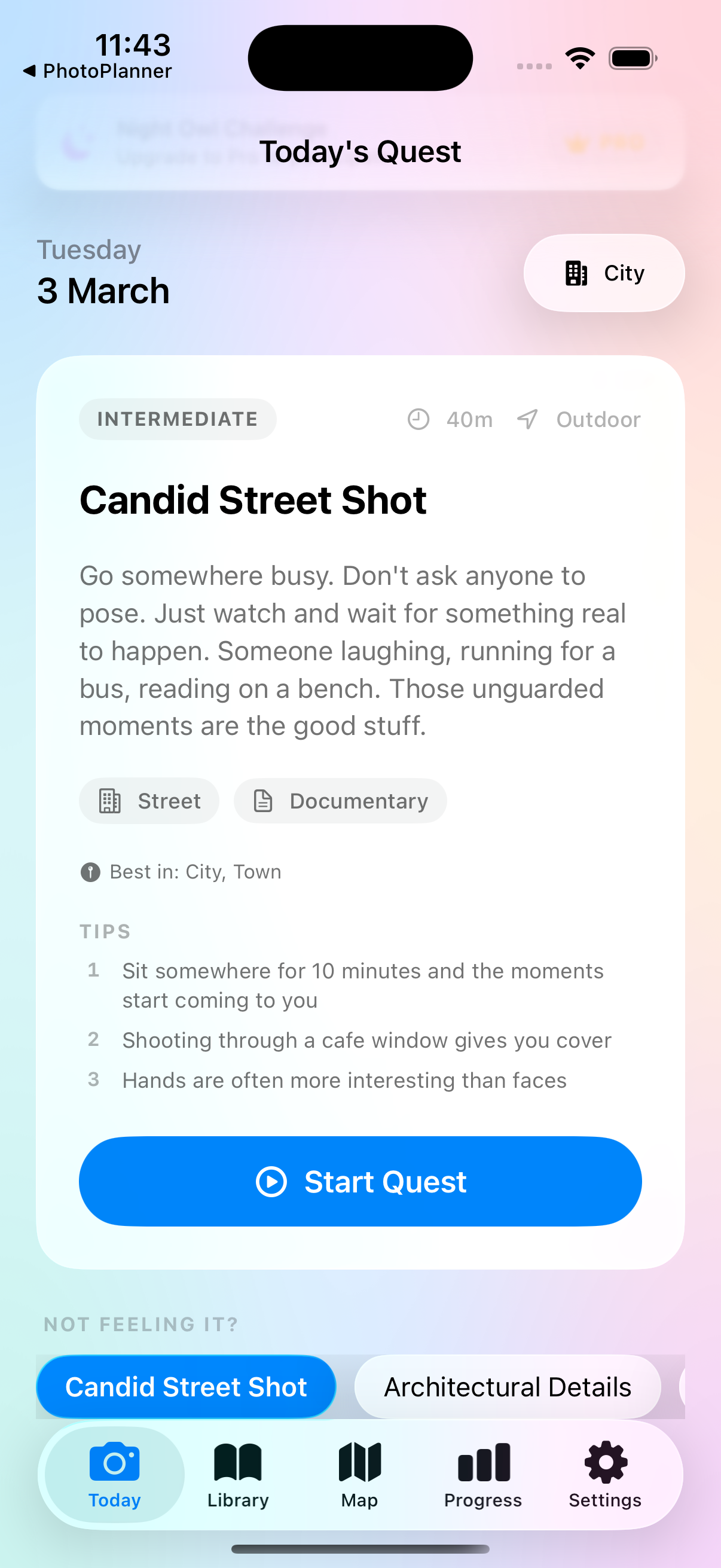Toggle the City location chip
The height and width of the screenshot is (1568, 721).
604,273
